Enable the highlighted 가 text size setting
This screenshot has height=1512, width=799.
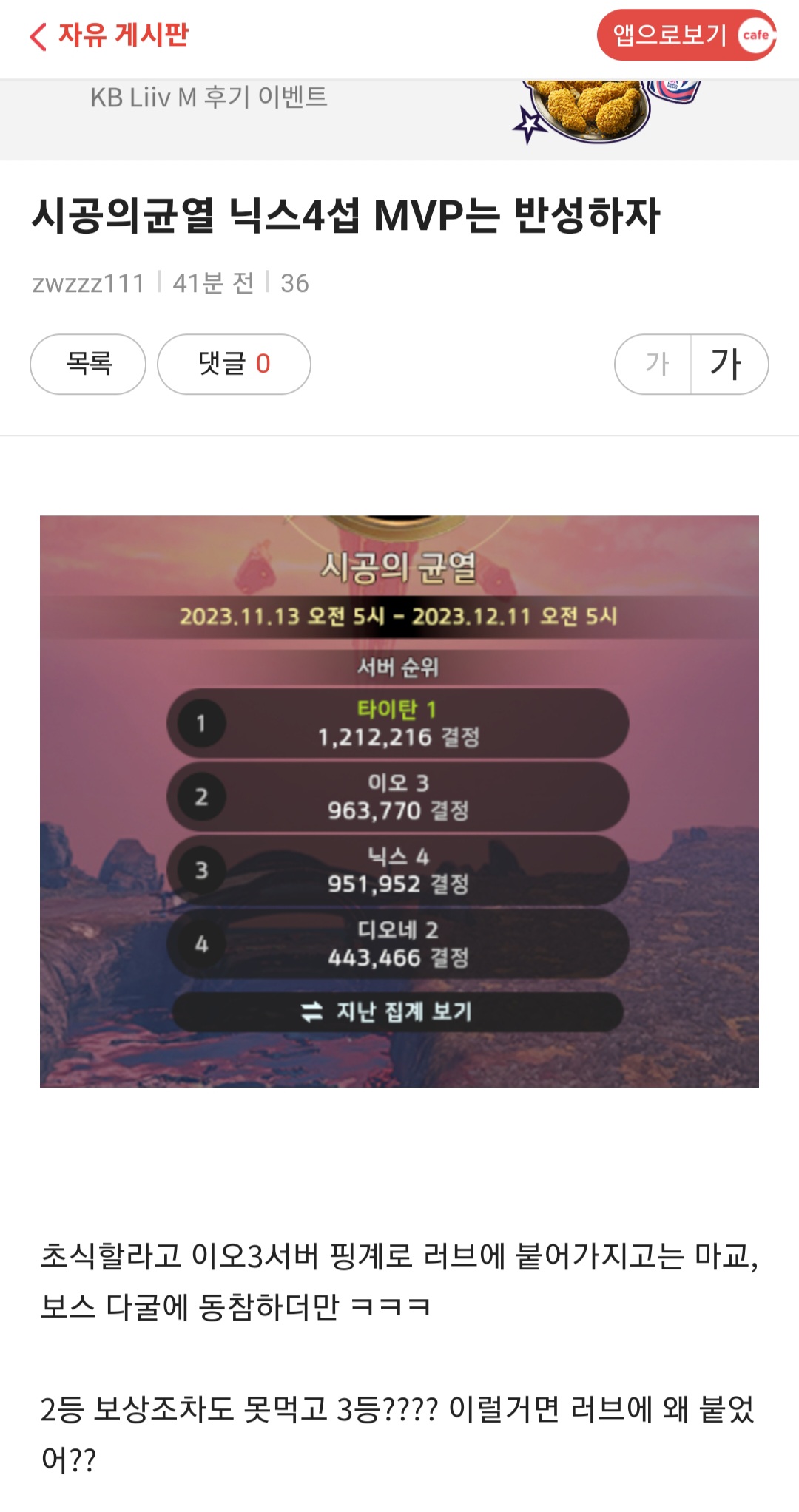pyautogui.click(x=724, y=363)
